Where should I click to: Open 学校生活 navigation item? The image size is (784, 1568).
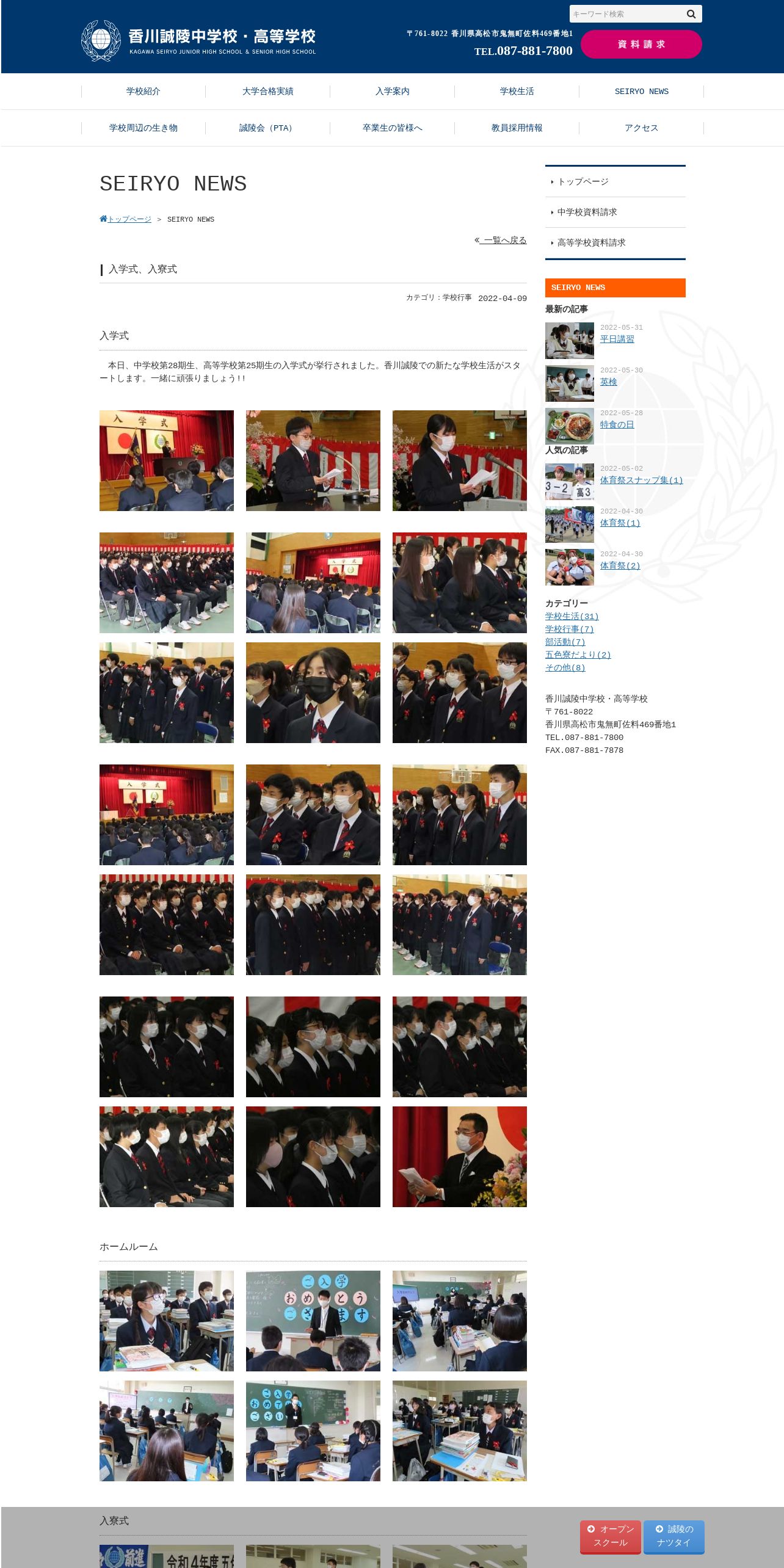pyautogui.click(x=517, y=92)
